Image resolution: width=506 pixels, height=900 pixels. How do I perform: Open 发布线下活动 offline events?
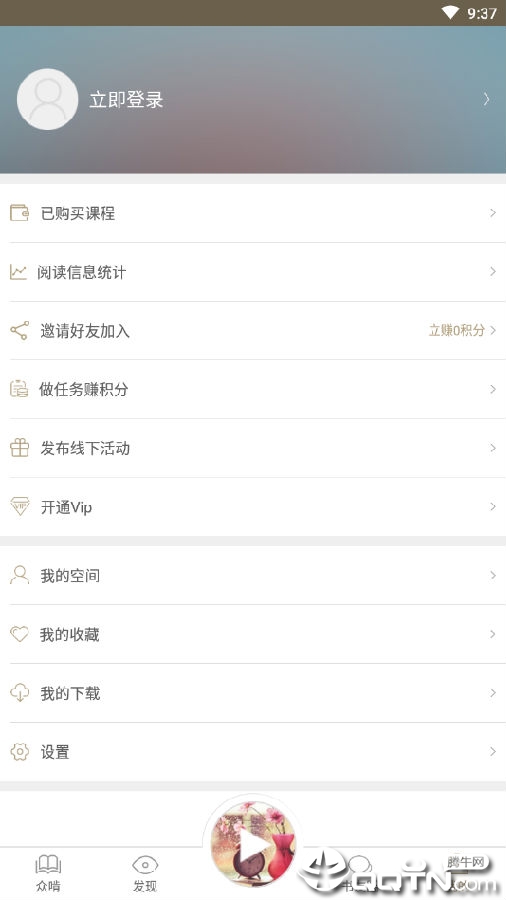coord(253,448)
